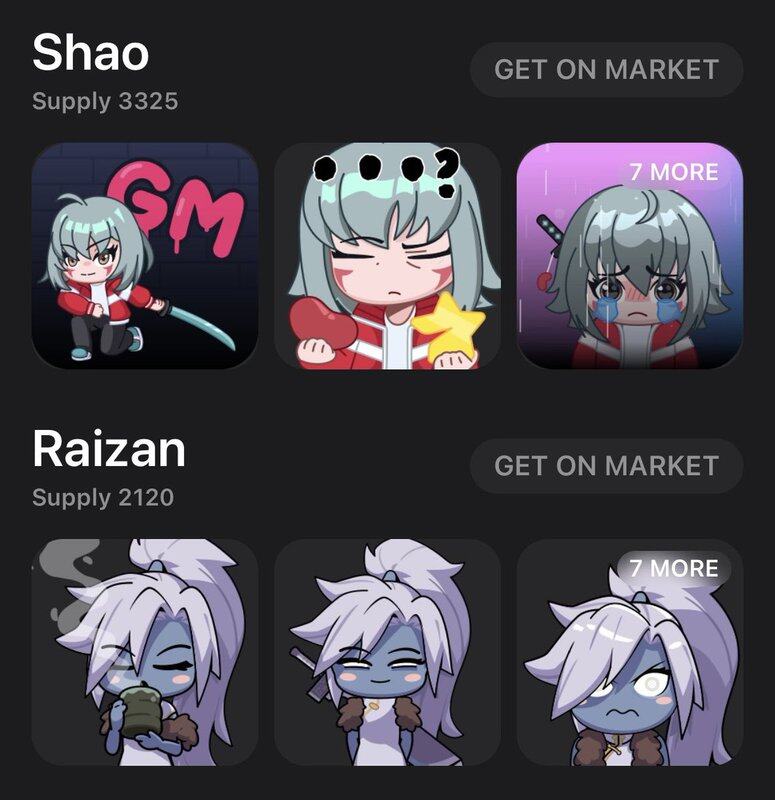Open Raizan sticker holding steaming cup
This screenshot has width=775, height=800.
145,652
